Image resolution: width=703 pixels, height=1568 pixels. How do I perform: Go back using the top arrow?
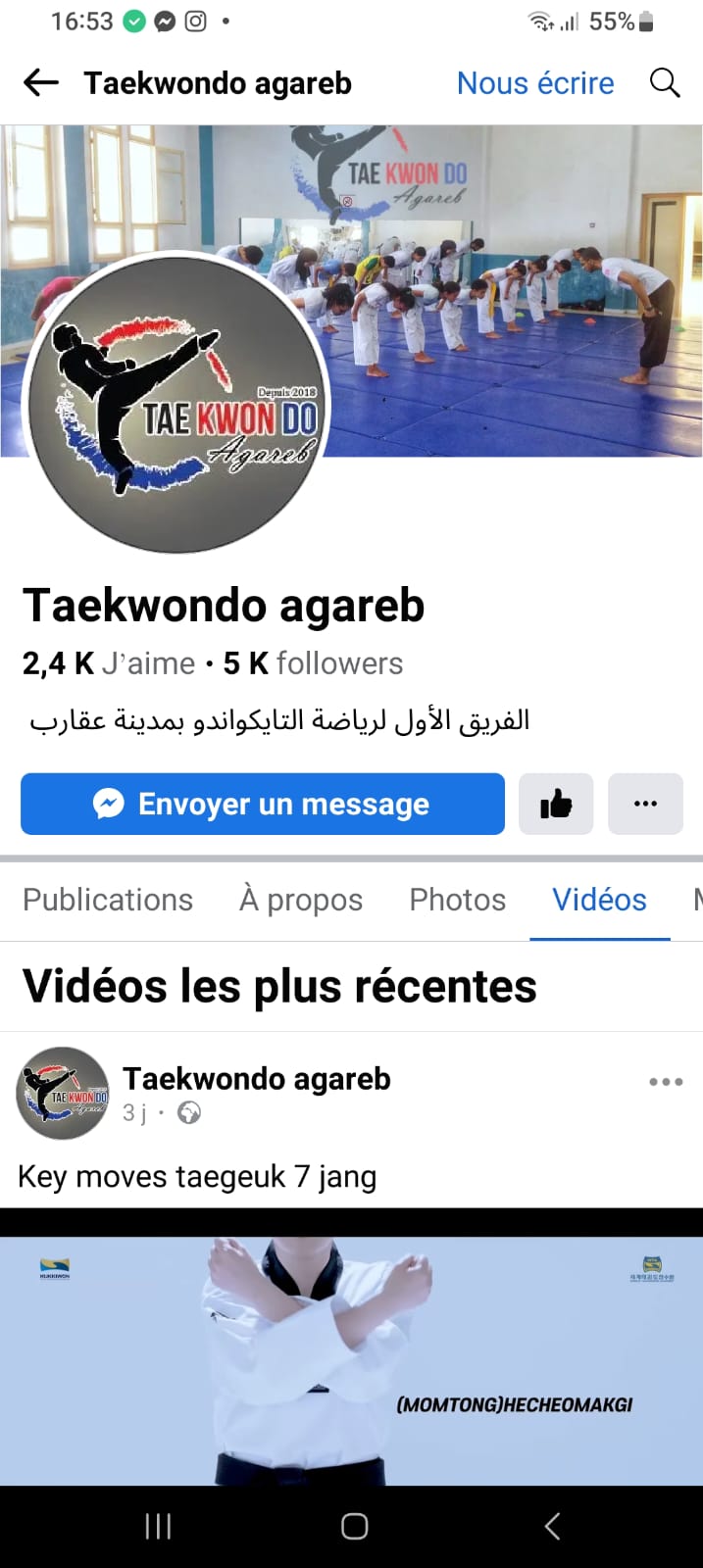(41, 83)
